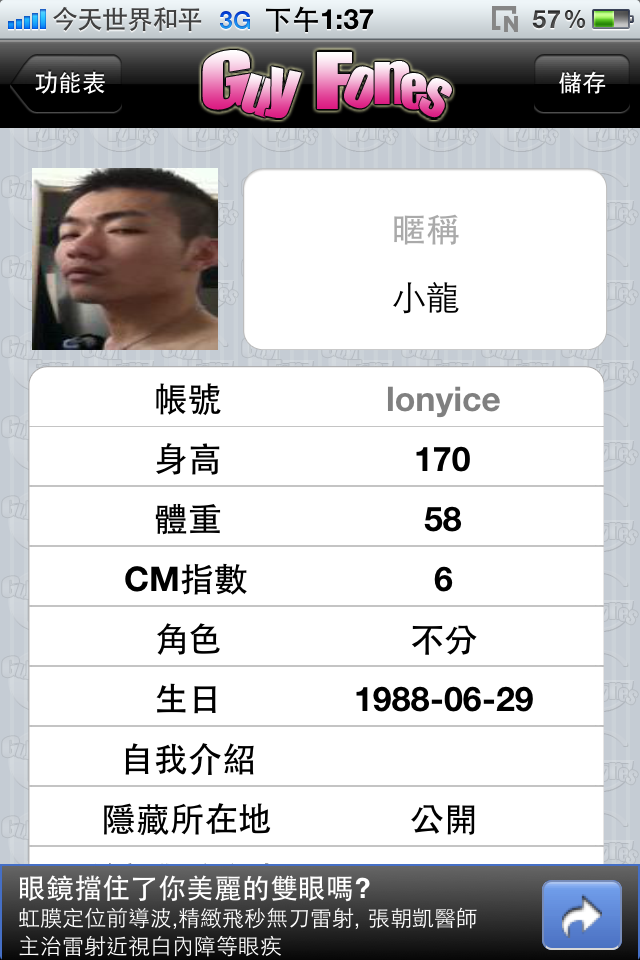Change 隱藏所在地 location visibility
The image size is (640, 960).
(442, 819)
